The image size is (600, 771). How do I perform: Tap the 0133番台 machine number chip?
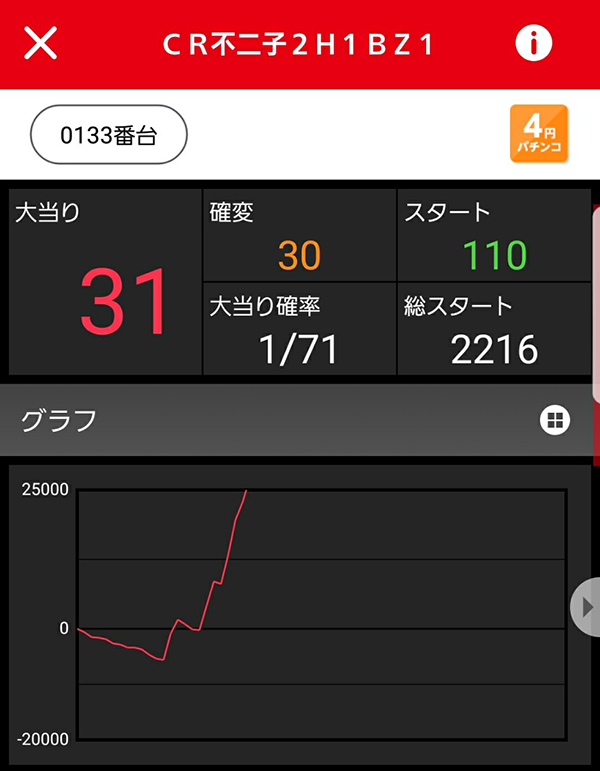coord(109,135)
